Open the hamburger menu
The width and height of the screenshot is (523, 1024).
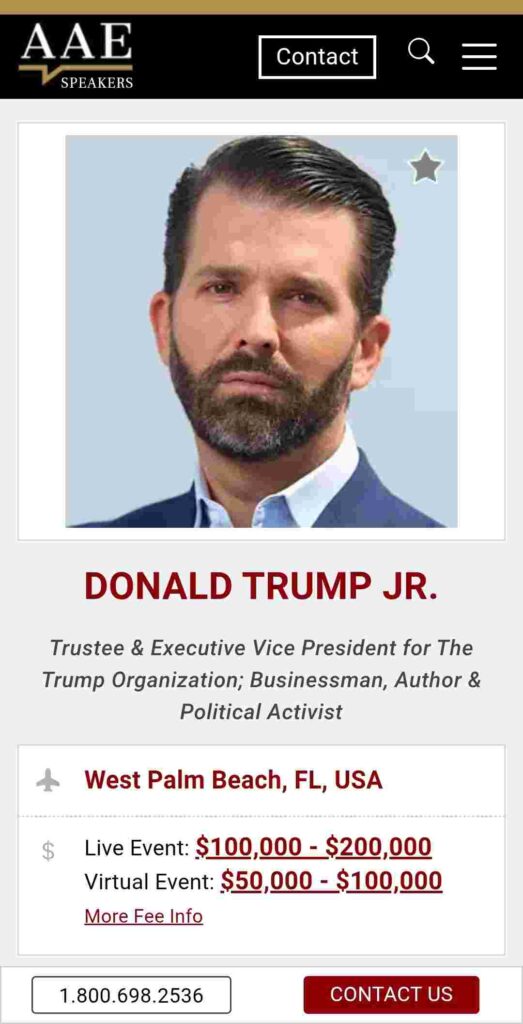(x=479, y=56)
